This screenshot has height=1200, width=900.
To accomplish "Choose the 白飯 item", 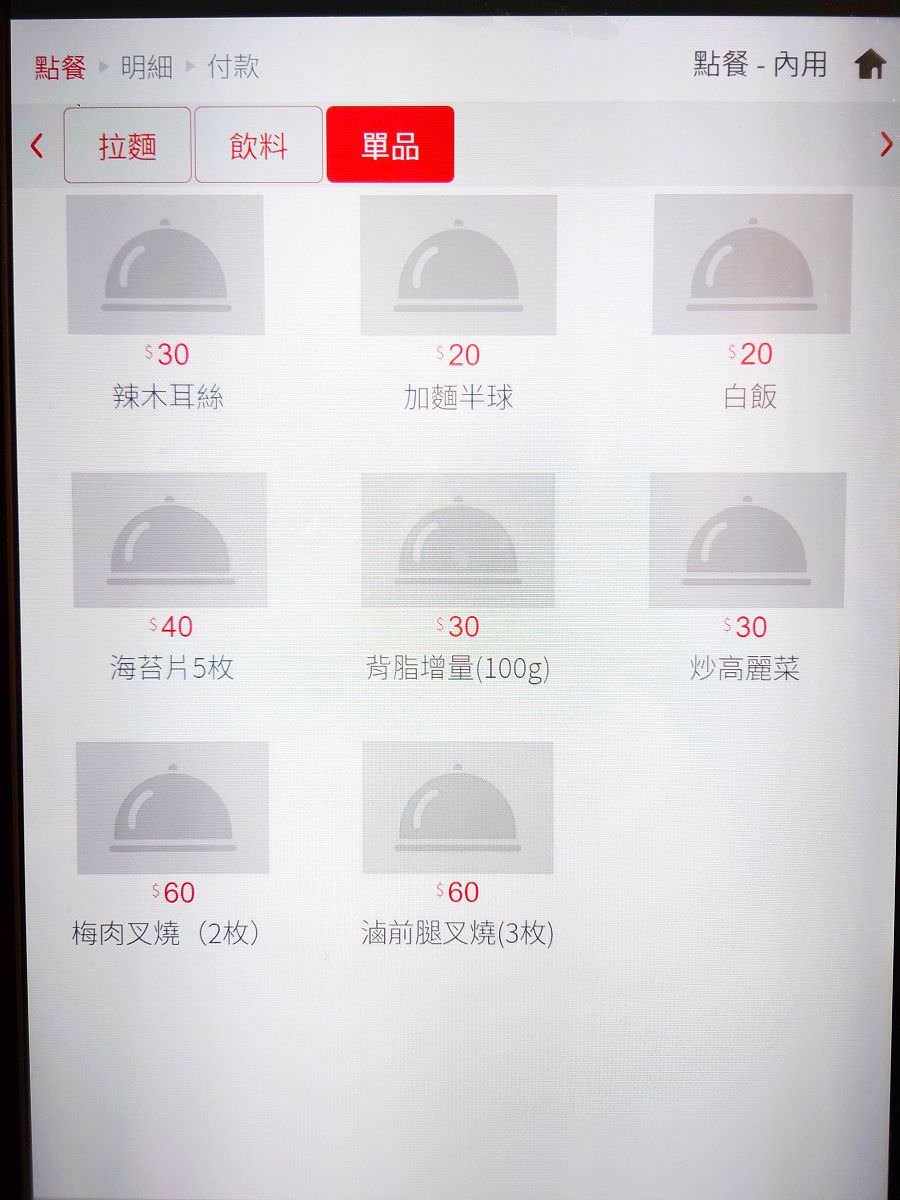I will [751, 266].
